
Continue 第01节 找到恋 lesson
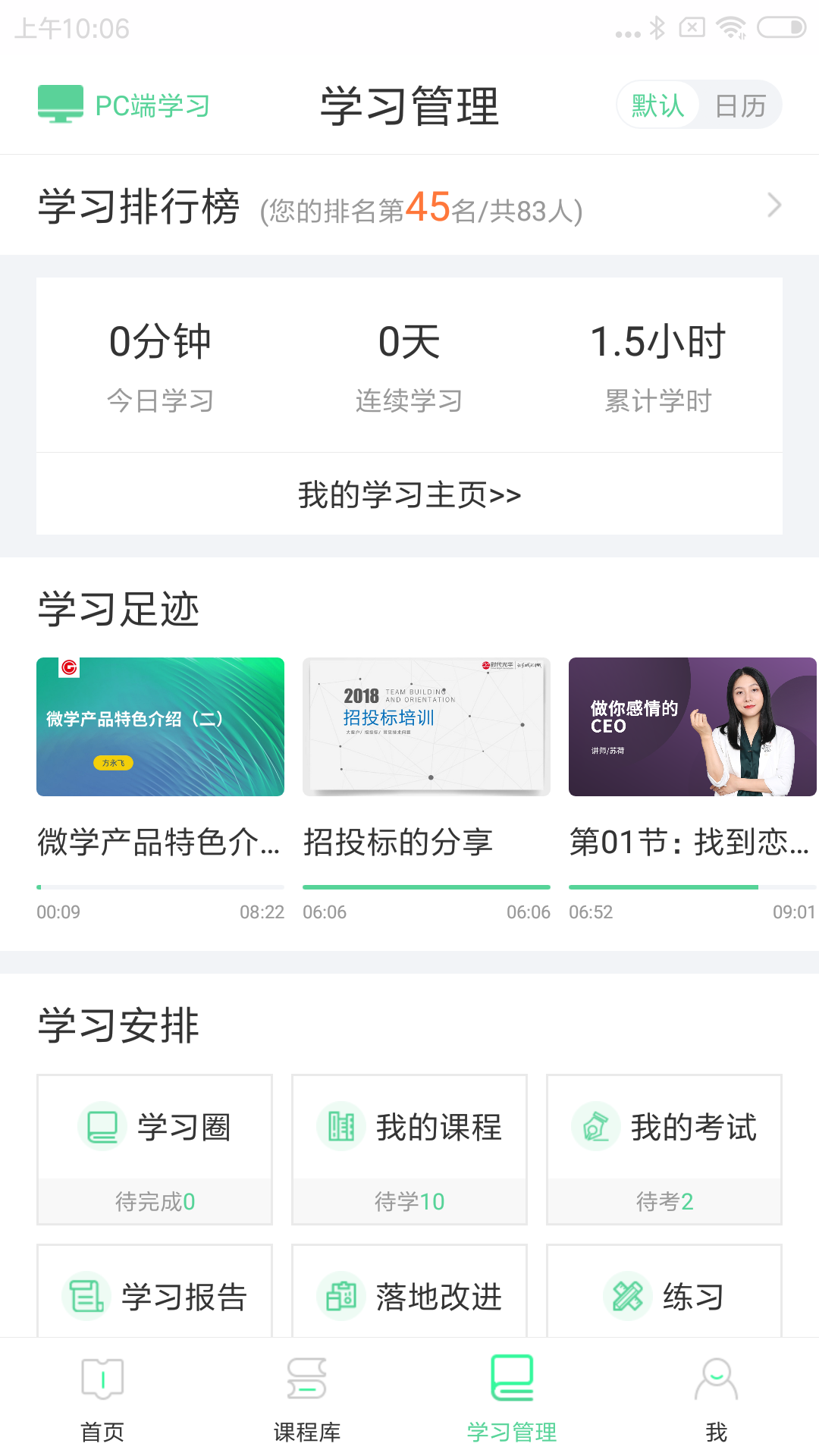coord(692,726)
